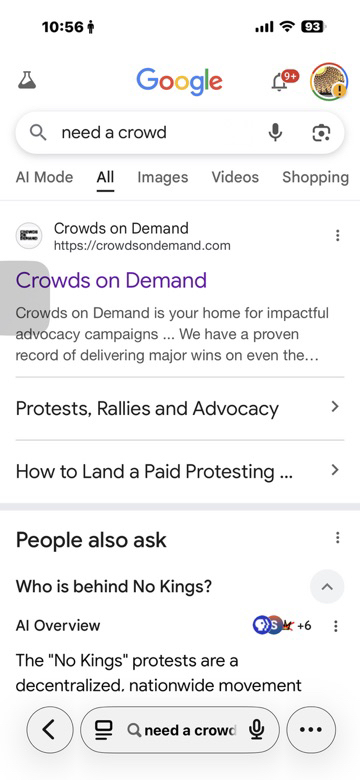Switch to the Images tab
This screenshot has width=360, height=780.
tap(163, 177)
